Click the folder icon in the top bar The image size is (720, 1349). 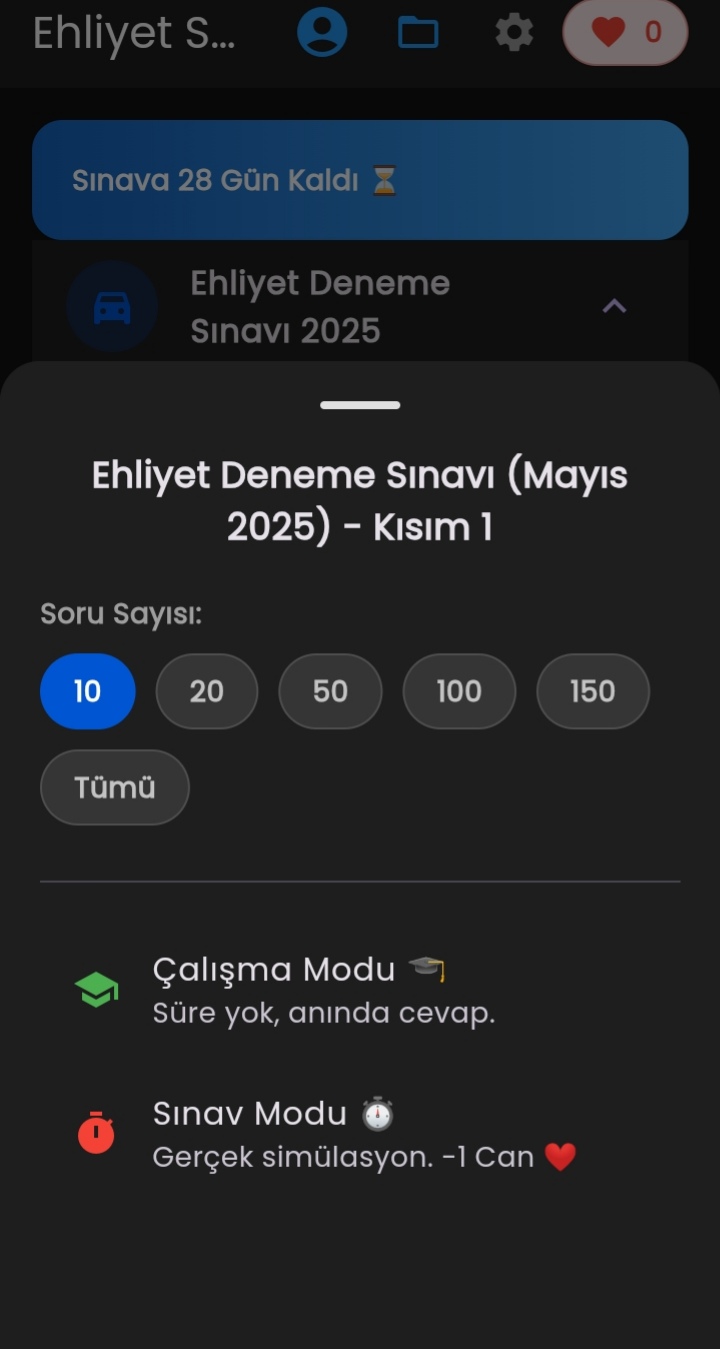click(x=418, y=32)
